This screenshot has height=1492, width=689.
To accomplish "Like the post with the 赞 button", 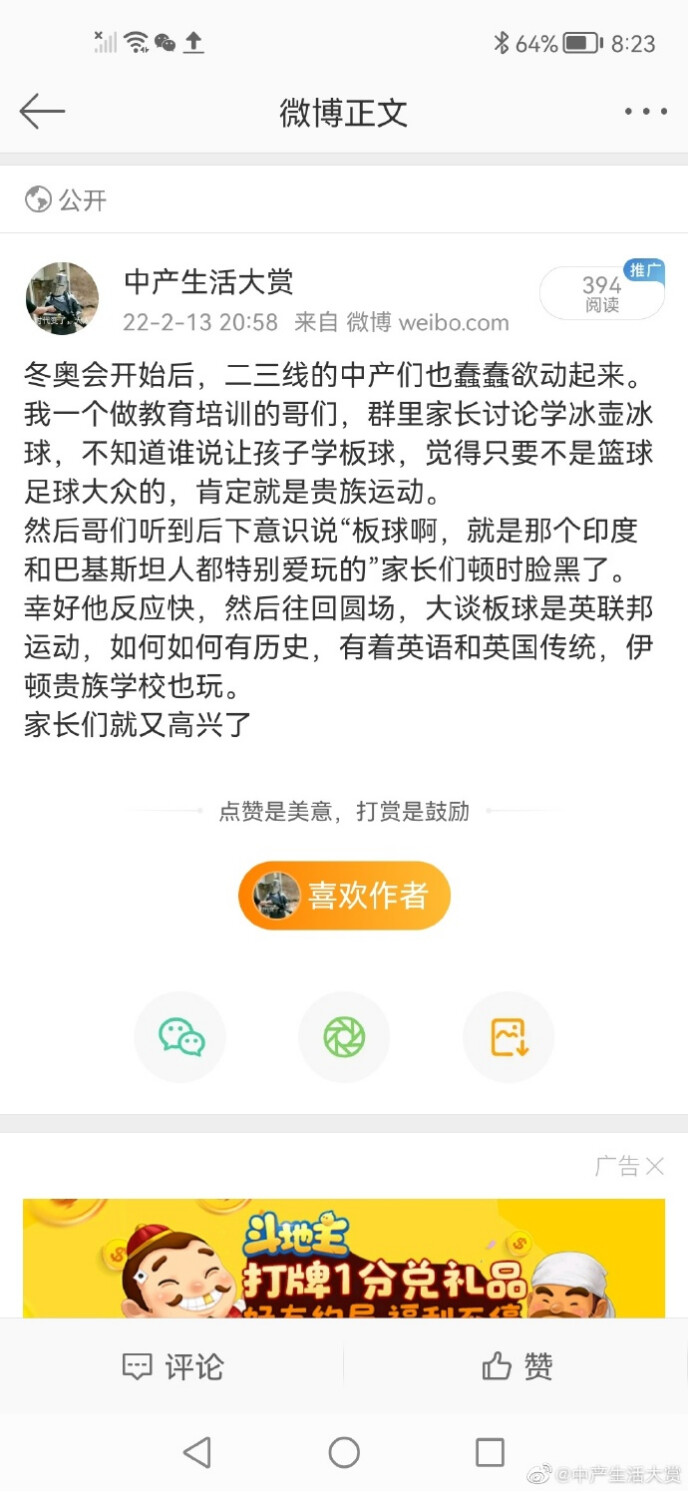I will [x=516, y=1366].
